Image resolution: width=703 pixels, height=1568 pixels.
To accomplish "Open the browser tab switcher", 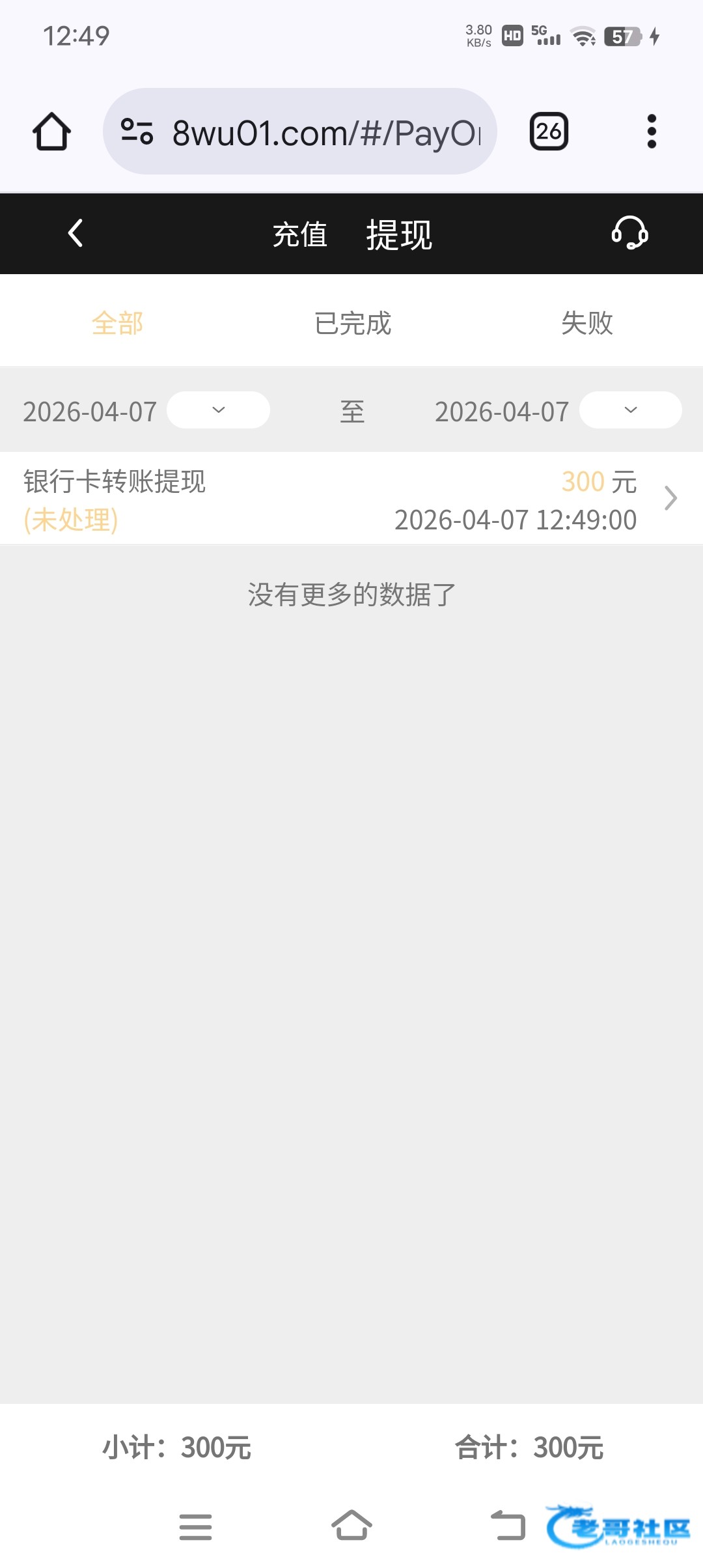I will (549, 132).
